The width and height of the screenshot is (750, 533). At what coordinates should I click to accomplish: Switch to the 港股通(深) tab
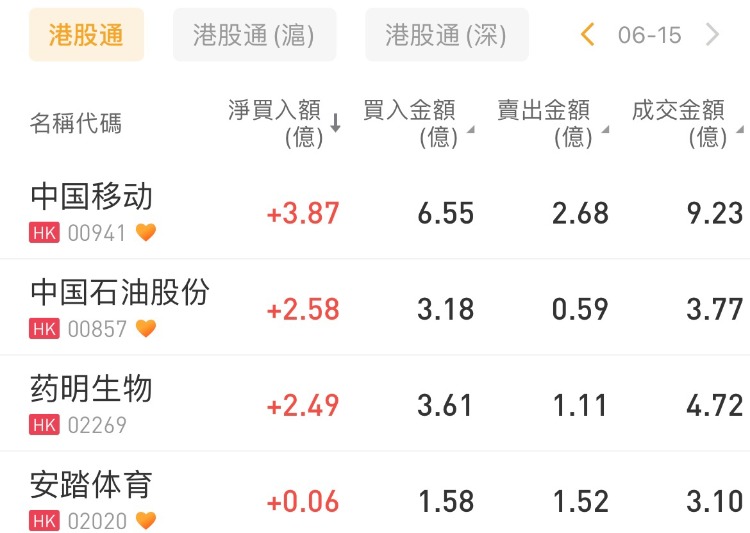[446, 36]
